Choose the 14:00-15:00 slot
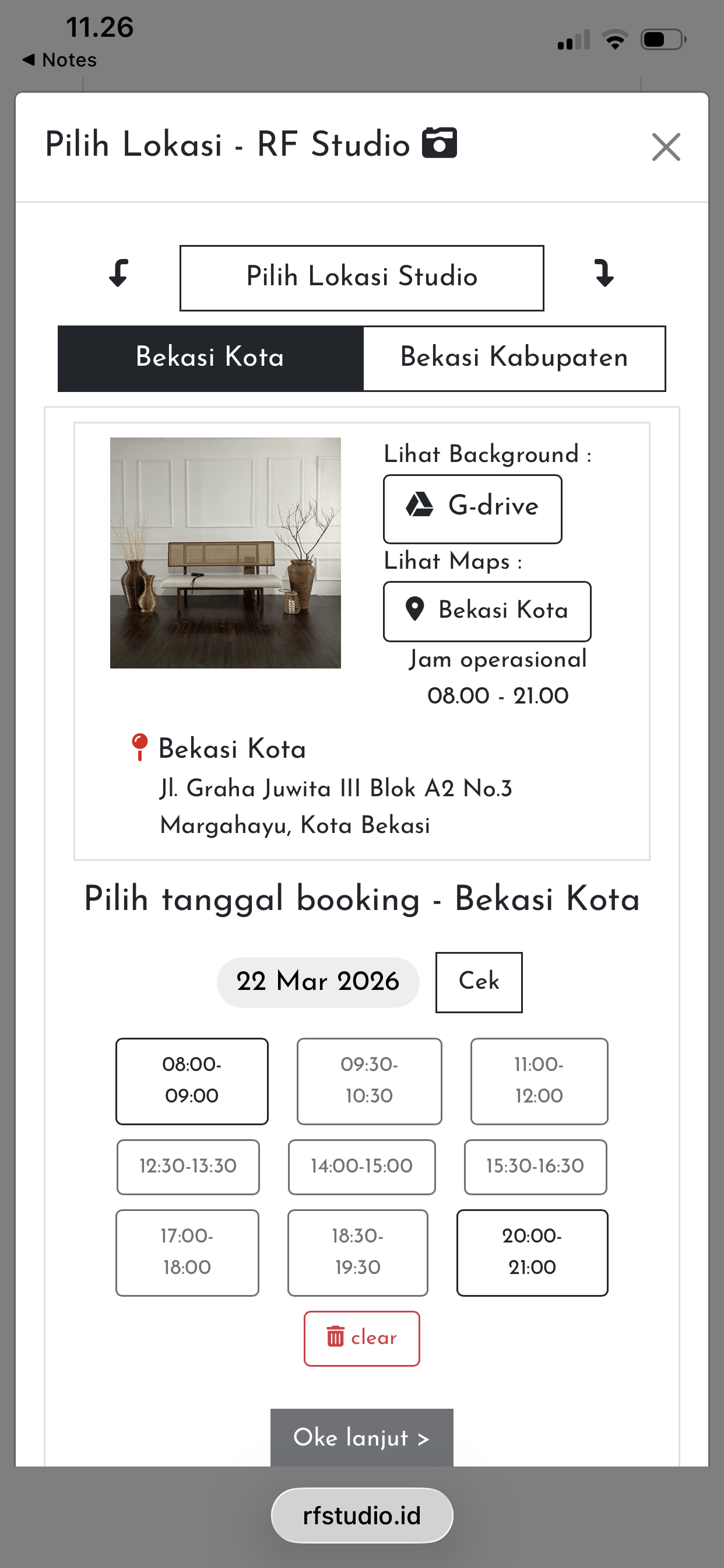This screenshot has height=1568, width=724. point(361,1166)
